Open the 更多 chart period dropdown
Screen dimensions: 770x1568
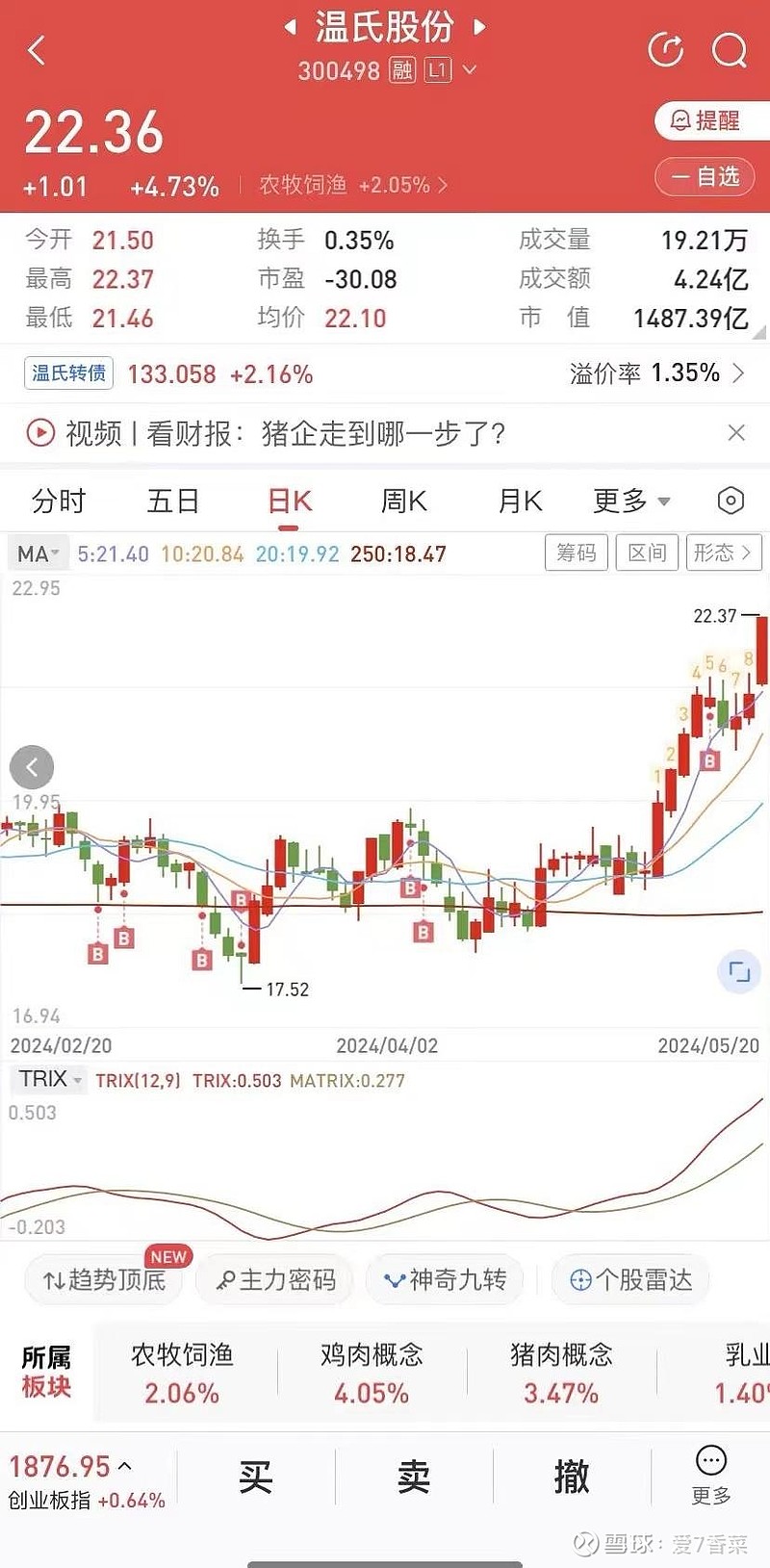[x=628, y=501]
